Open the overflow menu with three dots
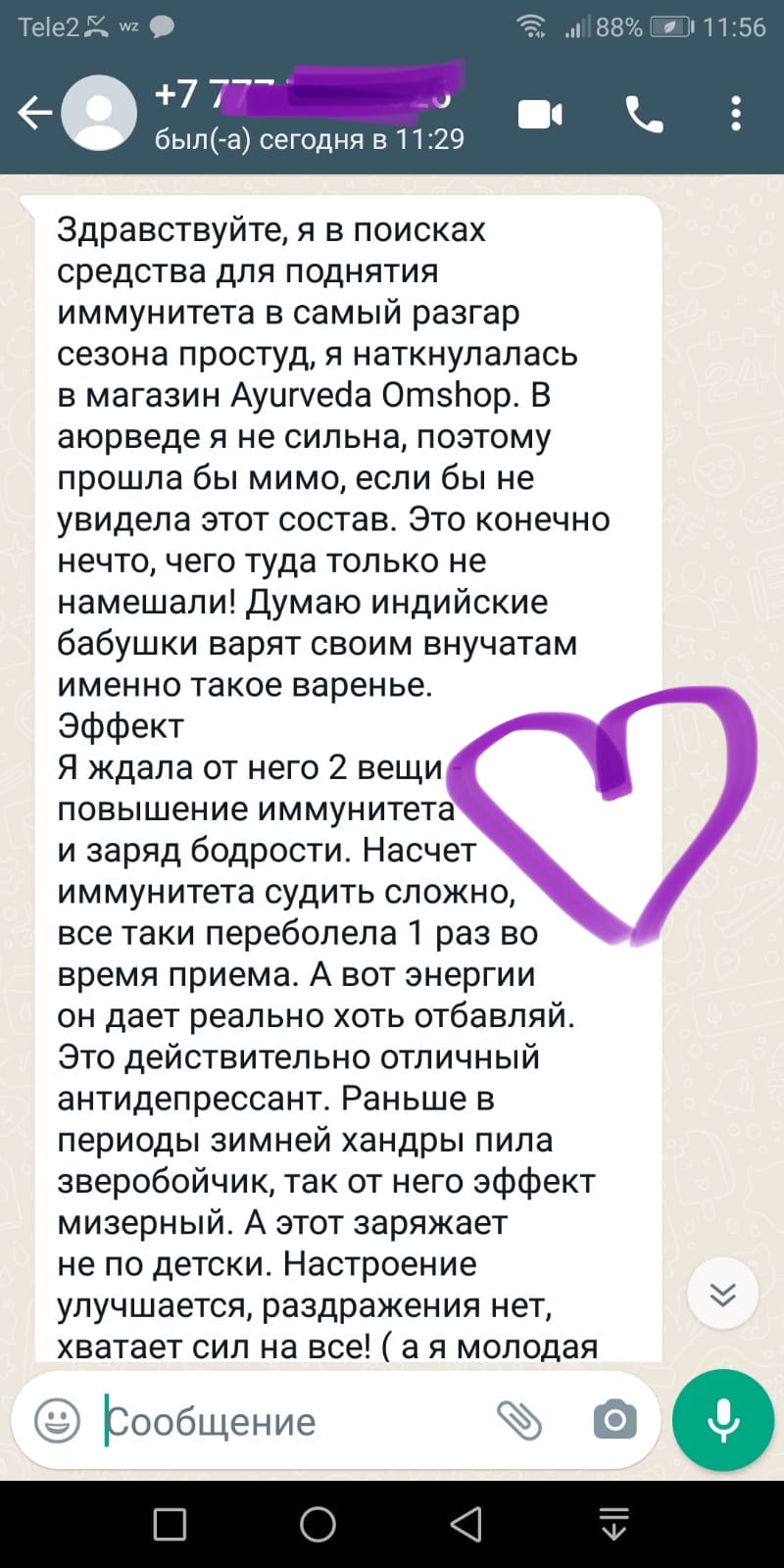Screen dimensions: 784x1568 [x=736, y=115]
